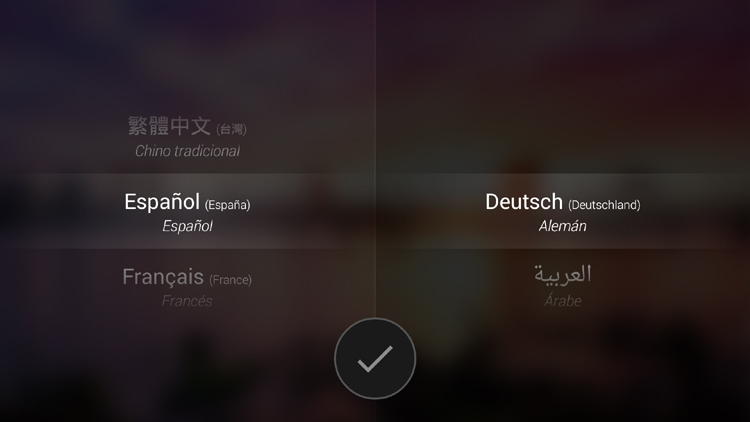The height and width of the screenshot is (422, 750).
Task: Tap Deutsch (Deutschland) language option
Action: [x=562, y=212]
